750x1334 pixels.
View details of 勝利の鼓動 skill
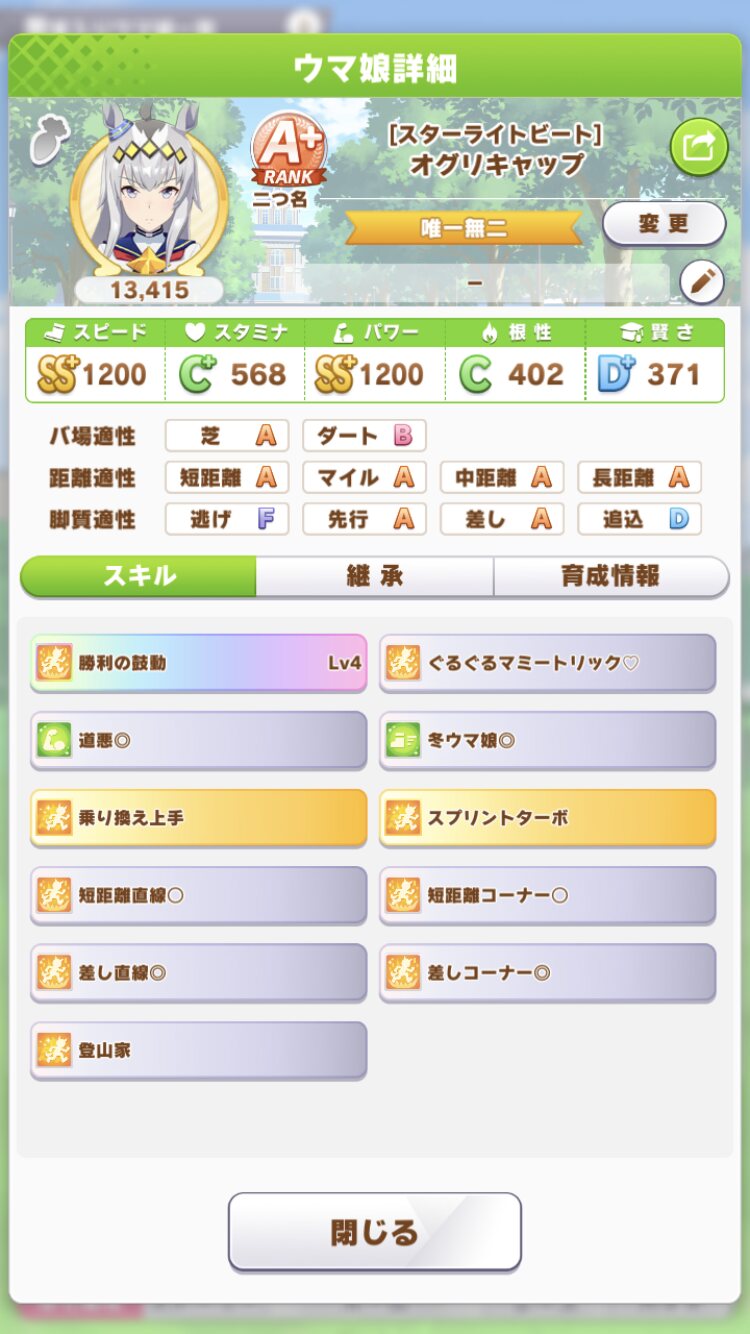[x=199, y=662]
